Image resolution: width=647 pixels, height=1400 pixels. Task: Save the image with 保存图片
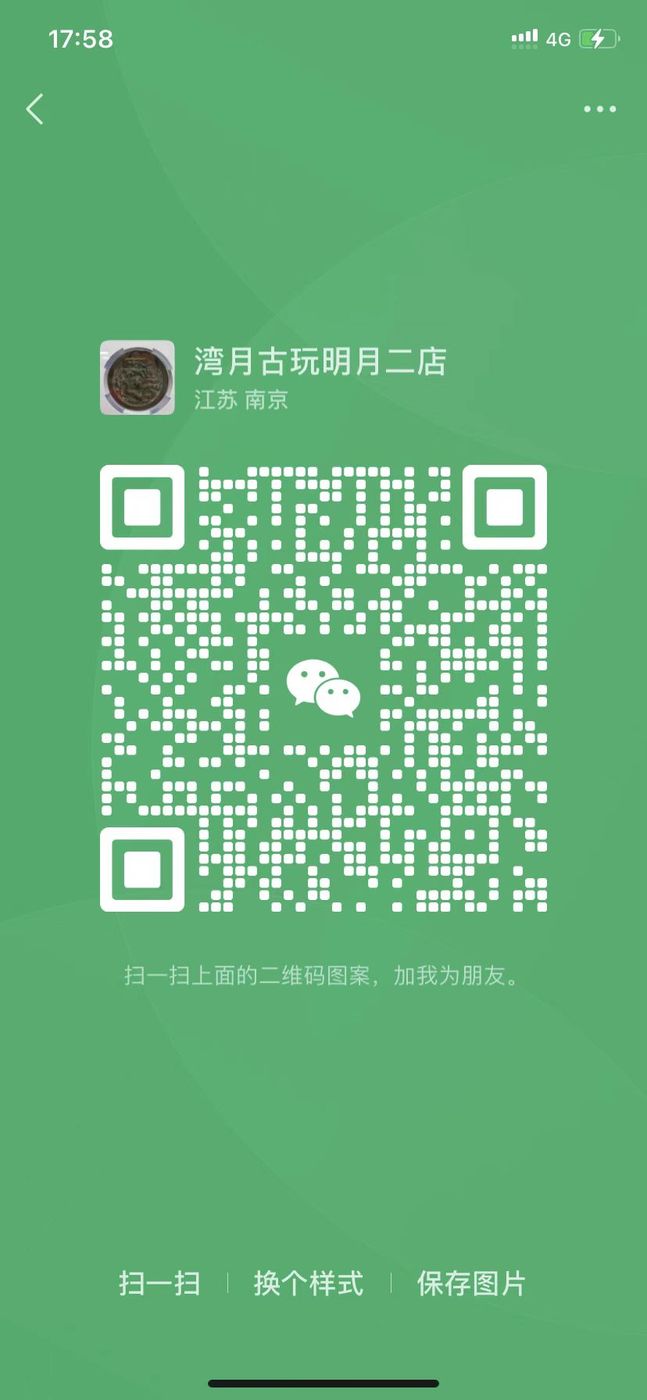471,1283
